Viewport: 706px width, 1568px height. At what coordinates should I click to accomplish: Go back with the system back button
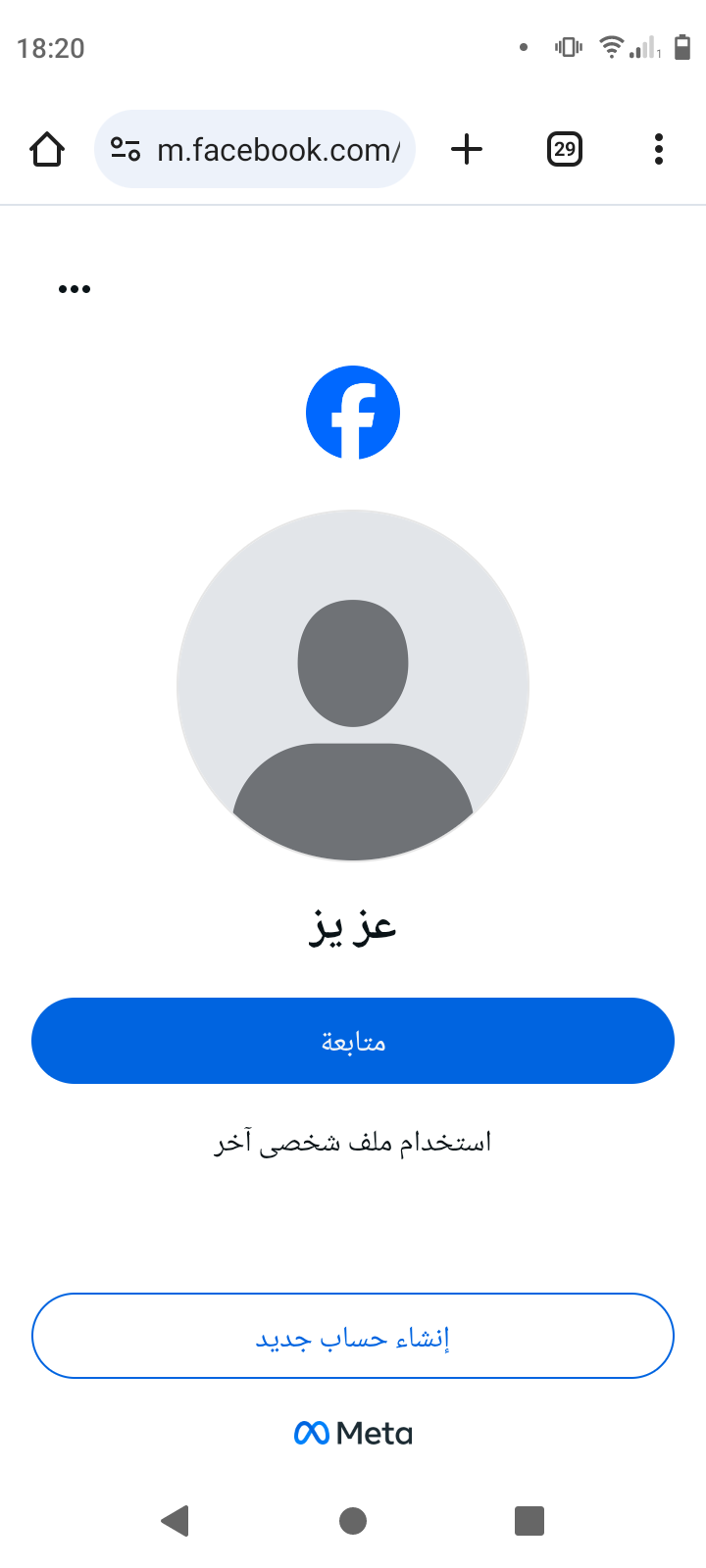[176, 1521]
